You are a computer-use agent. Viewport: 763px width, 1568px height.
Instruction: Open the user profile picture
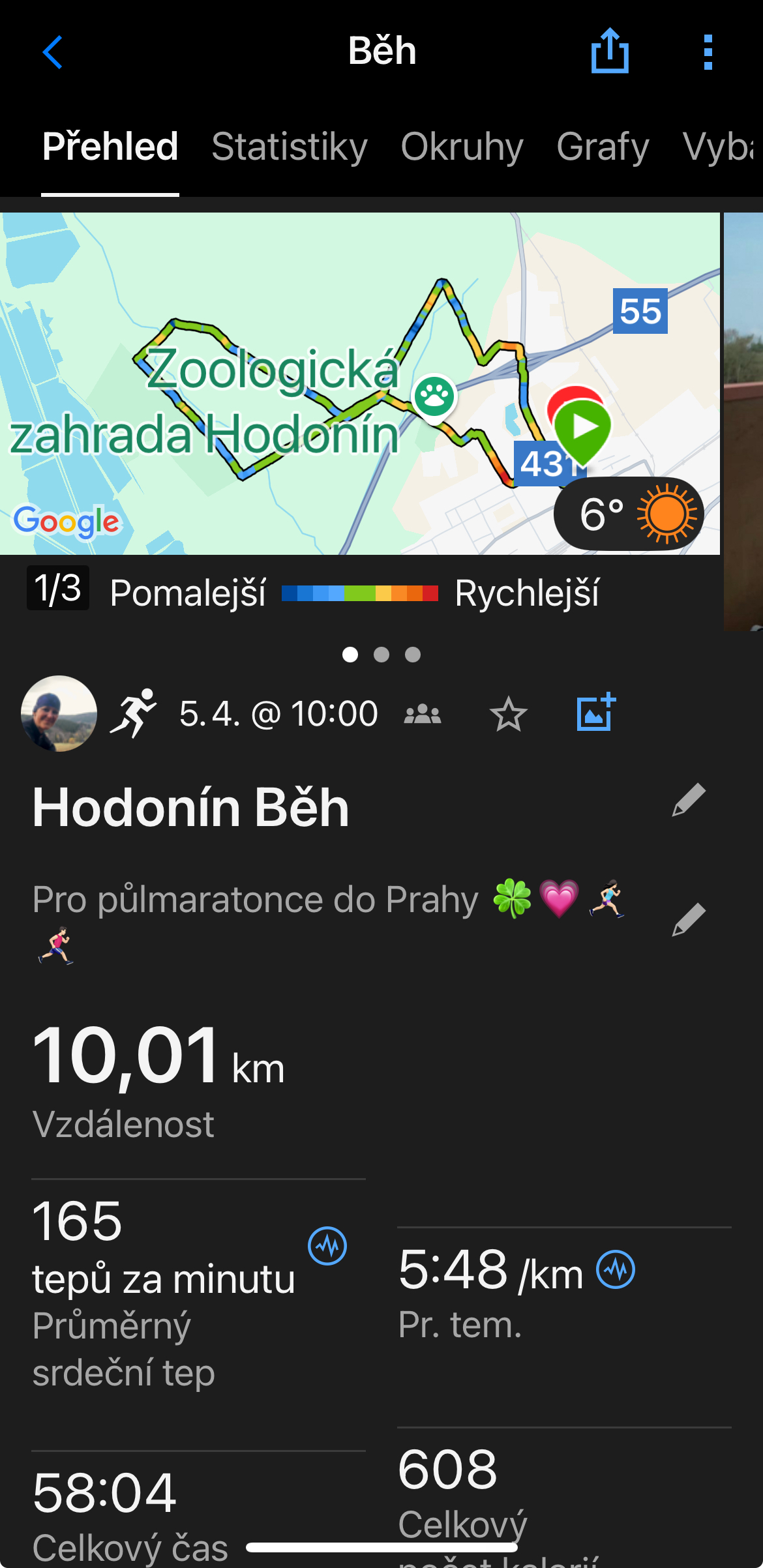click(59, 713)
